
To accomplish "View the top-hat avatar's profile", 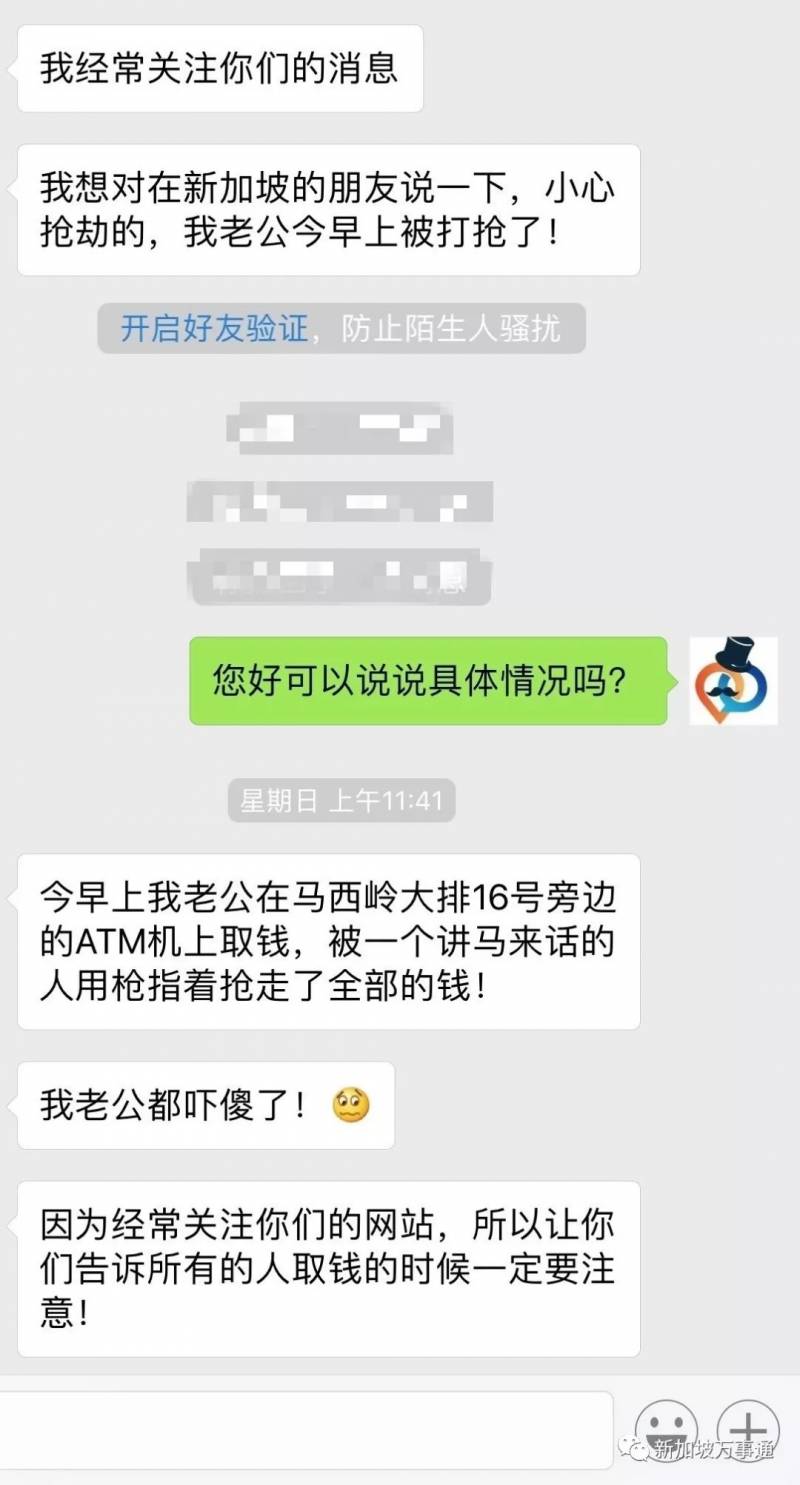I will 734,680.
